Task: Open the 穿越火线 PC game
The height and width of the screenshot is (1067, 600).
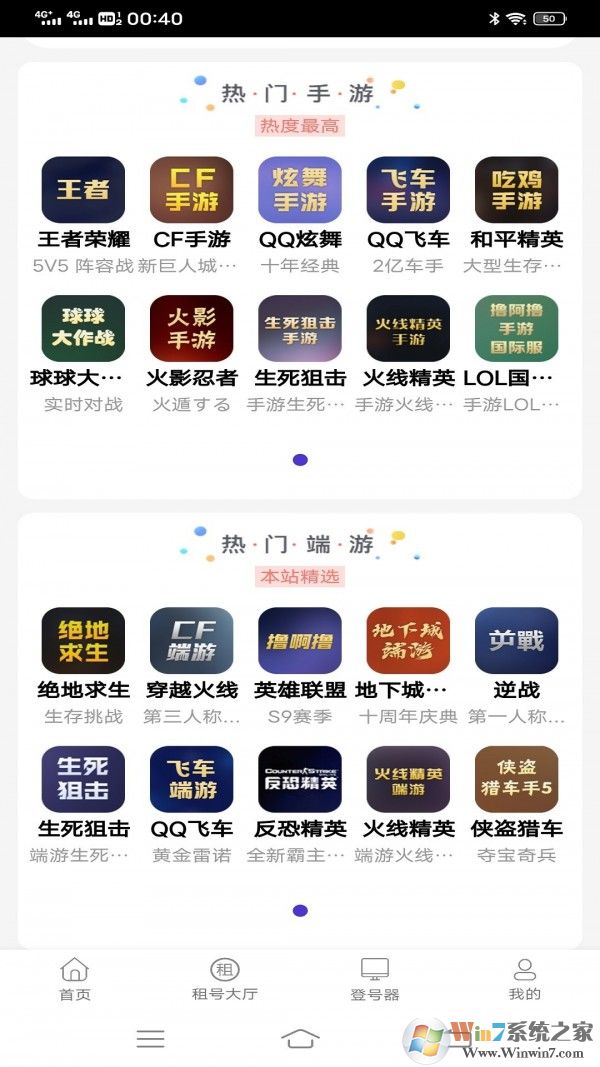Action: point(191,641)
